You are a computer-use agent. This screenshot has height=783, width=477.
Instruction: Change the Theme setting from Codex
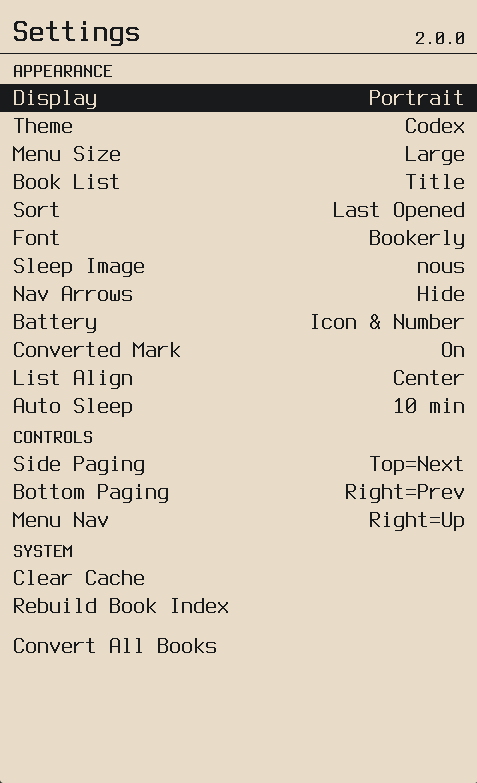(238, 126)
